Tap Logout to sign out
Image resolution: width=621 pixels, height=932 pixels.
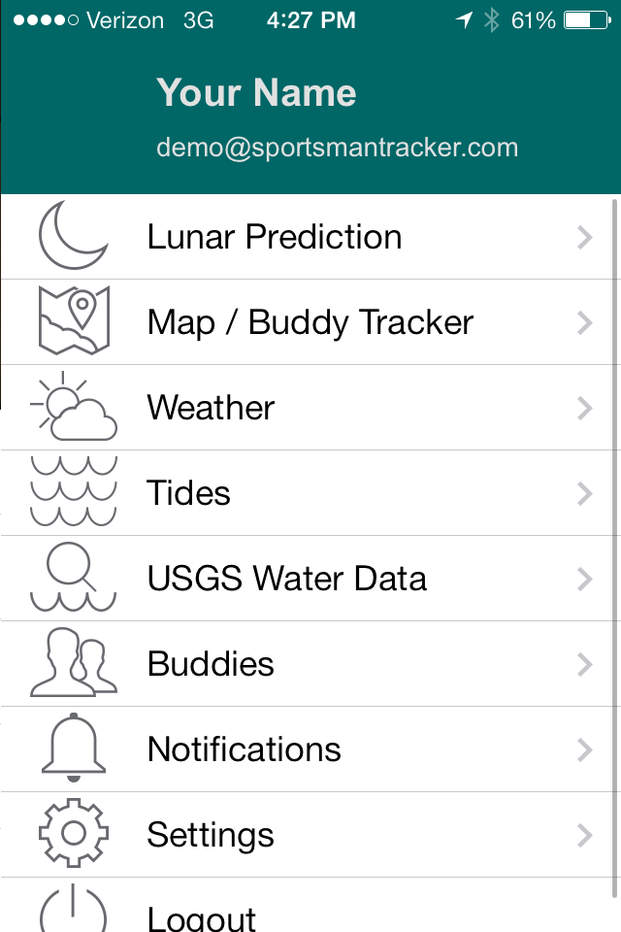click(x=202, y=915)
